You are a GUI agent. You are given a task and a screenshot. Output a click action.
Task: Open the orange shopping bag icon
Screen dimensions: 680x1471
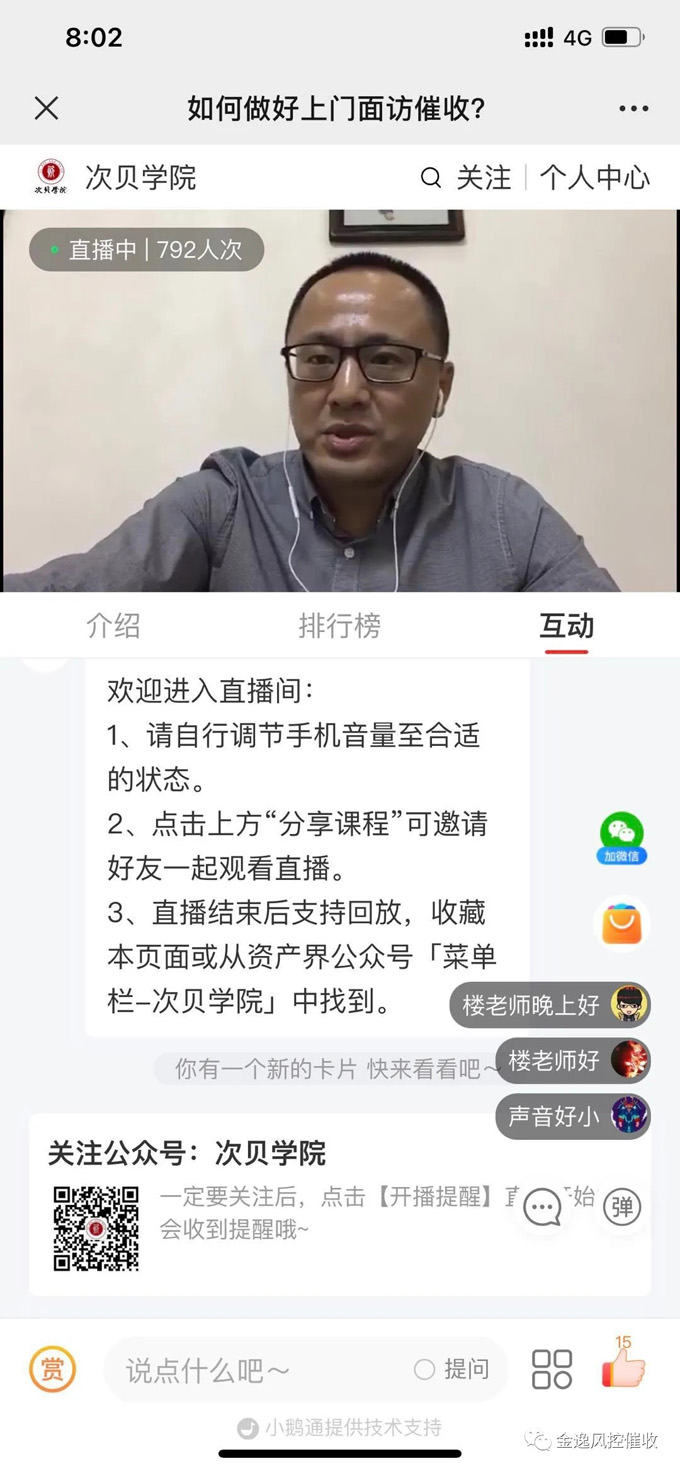tap(622, 924)
